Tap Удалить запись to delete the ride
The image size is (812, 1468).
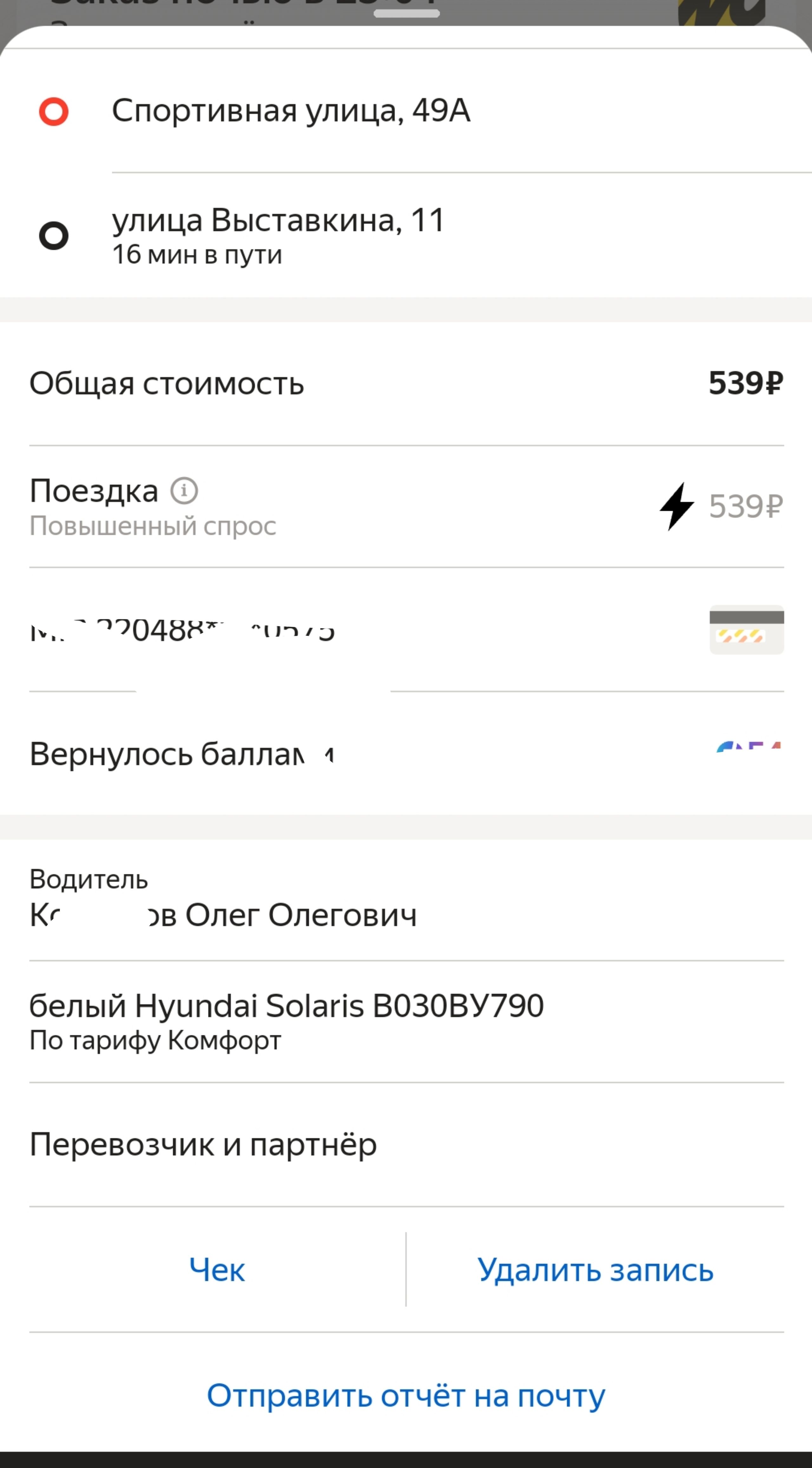coord(595,1270)
